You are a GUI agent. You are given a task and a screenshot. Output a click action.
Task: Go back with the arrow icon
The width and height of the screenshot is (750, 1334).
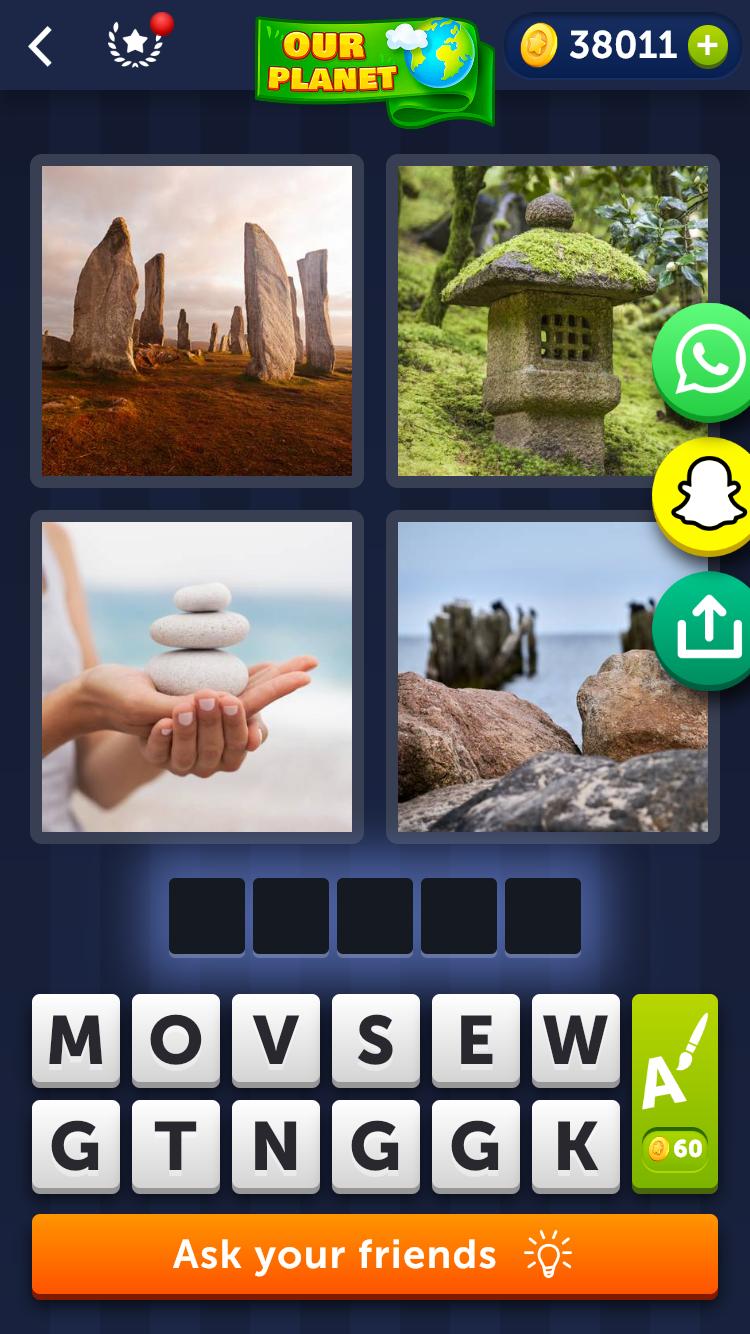tap(40, 46)
